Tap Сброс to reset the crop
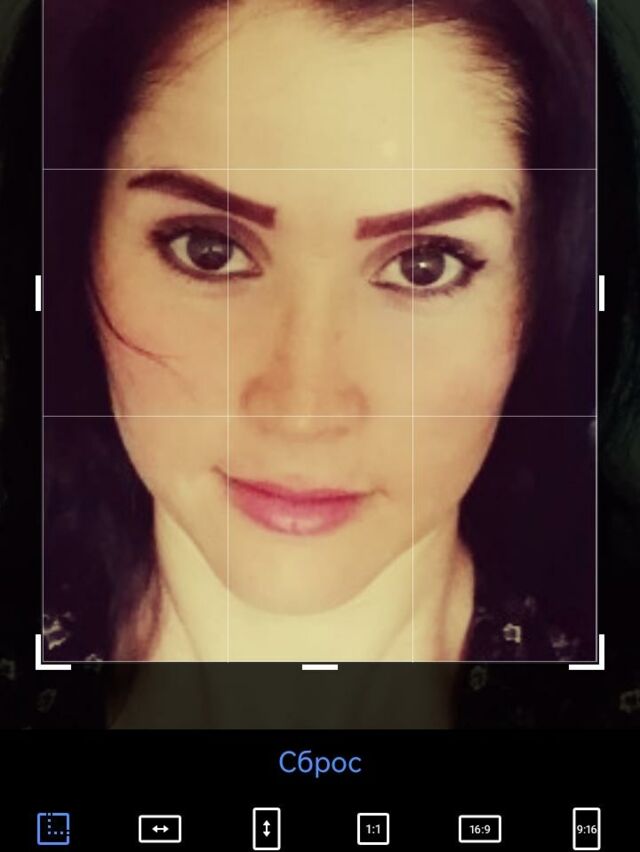 tap(320, 763)
